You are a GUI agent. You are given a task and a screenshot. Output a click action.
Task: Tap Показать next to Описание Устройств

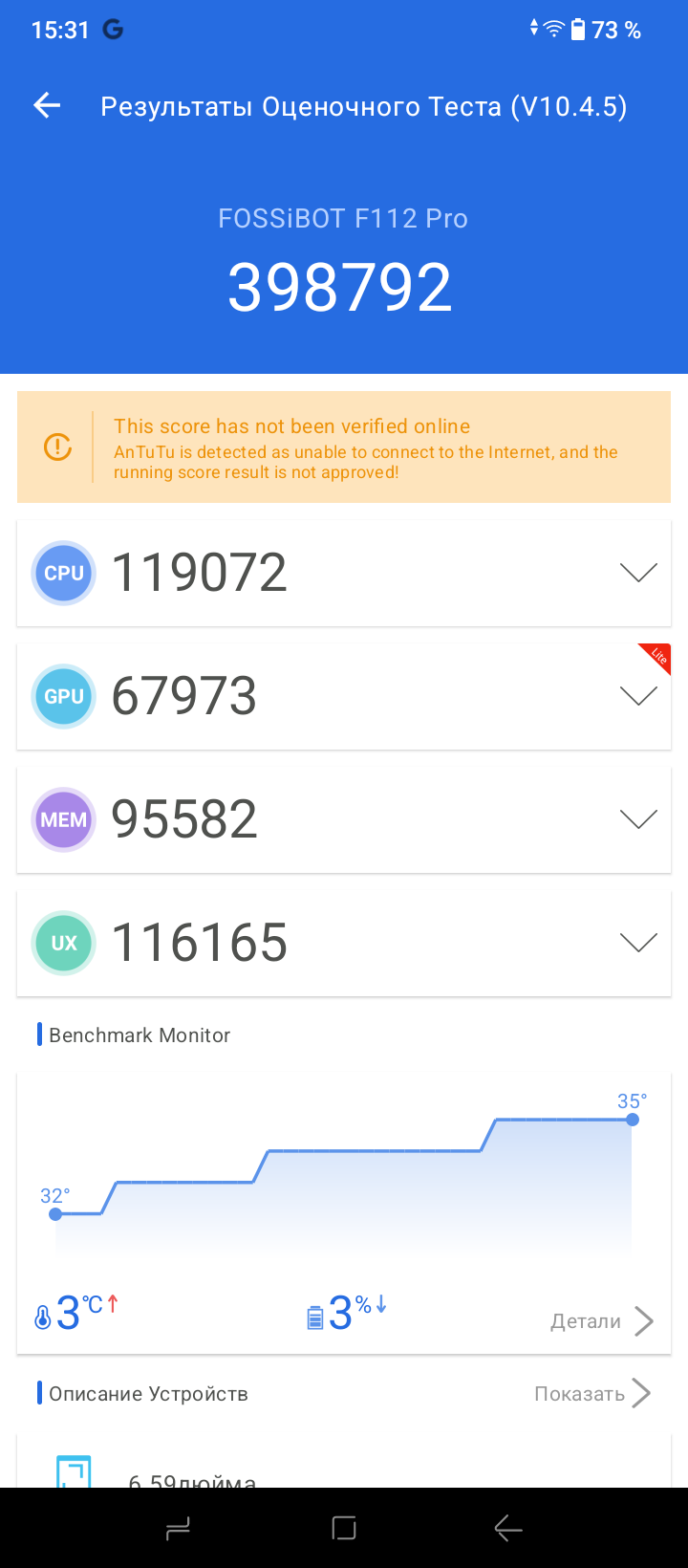pos(592,1394)
